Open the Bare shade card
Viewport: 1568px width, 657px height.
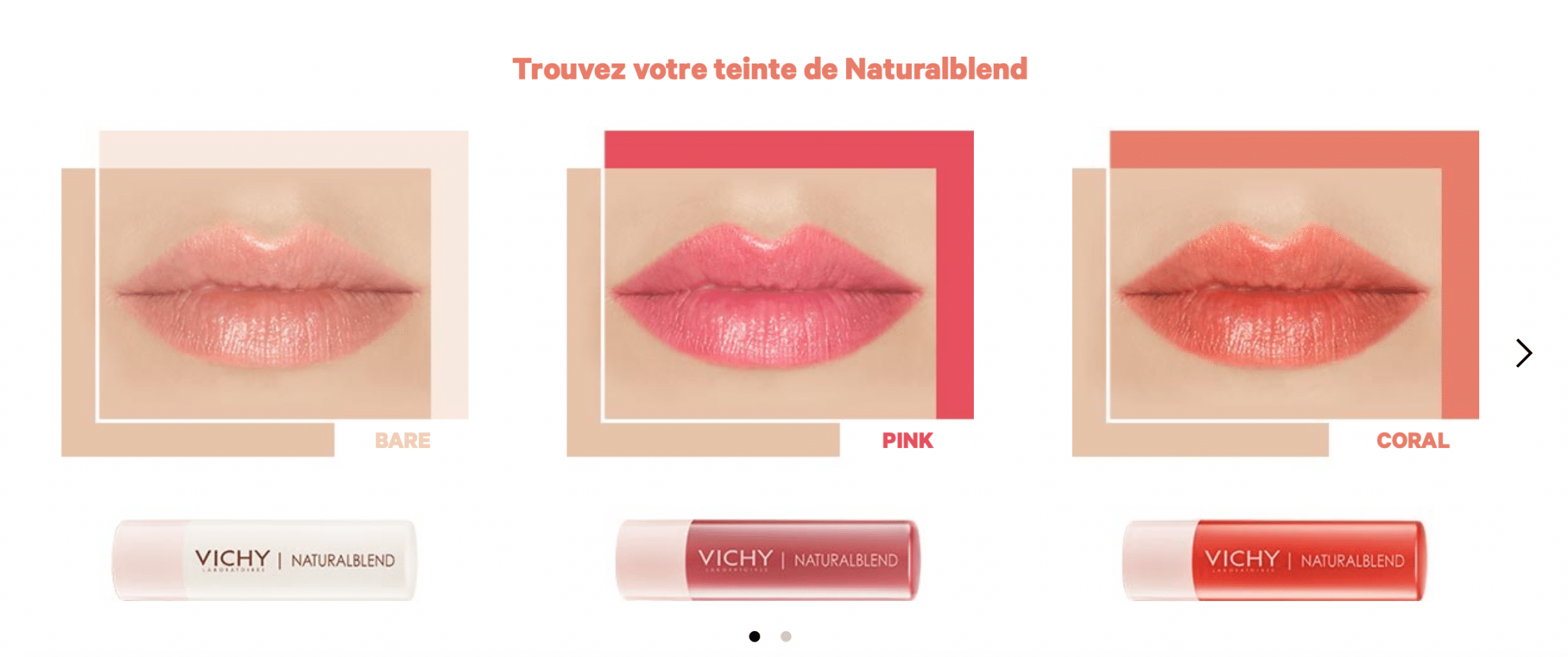pyautogui.click(x=265, y=295)
